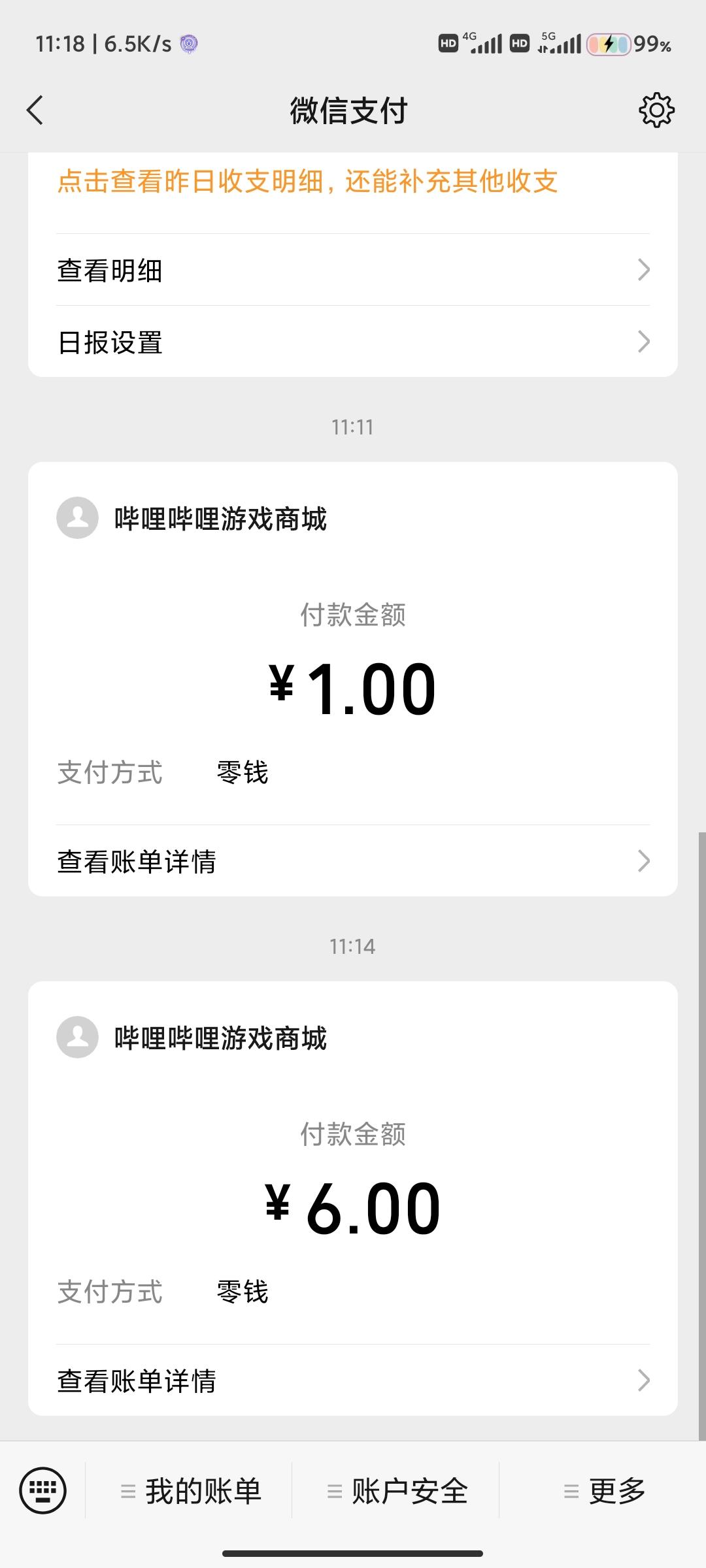This screenshot has width=706, height=1568.
Task: Go back from 微信支付 page
Action: 35,110
